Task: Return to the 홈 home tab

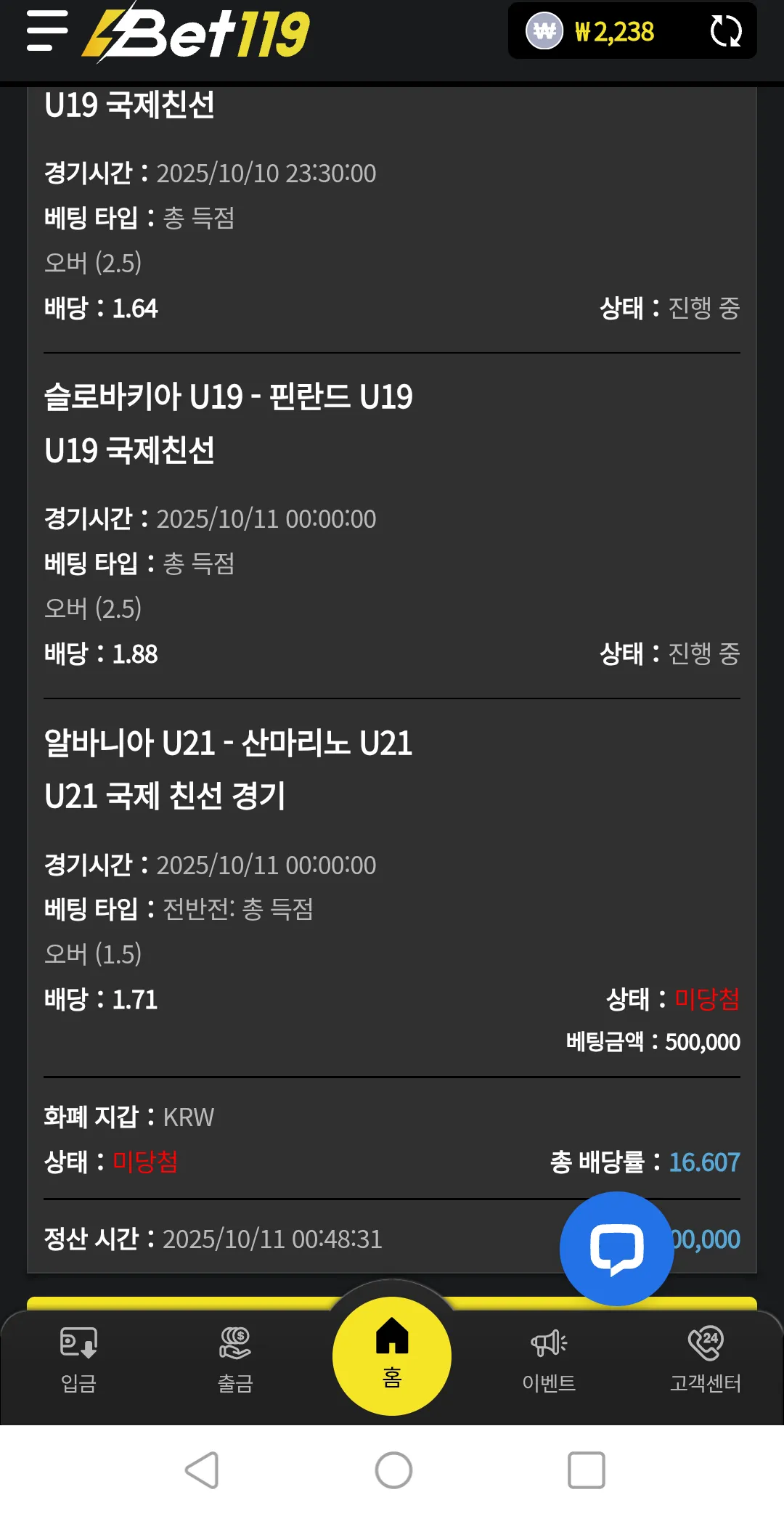Action: click(x=392, y=1355)
